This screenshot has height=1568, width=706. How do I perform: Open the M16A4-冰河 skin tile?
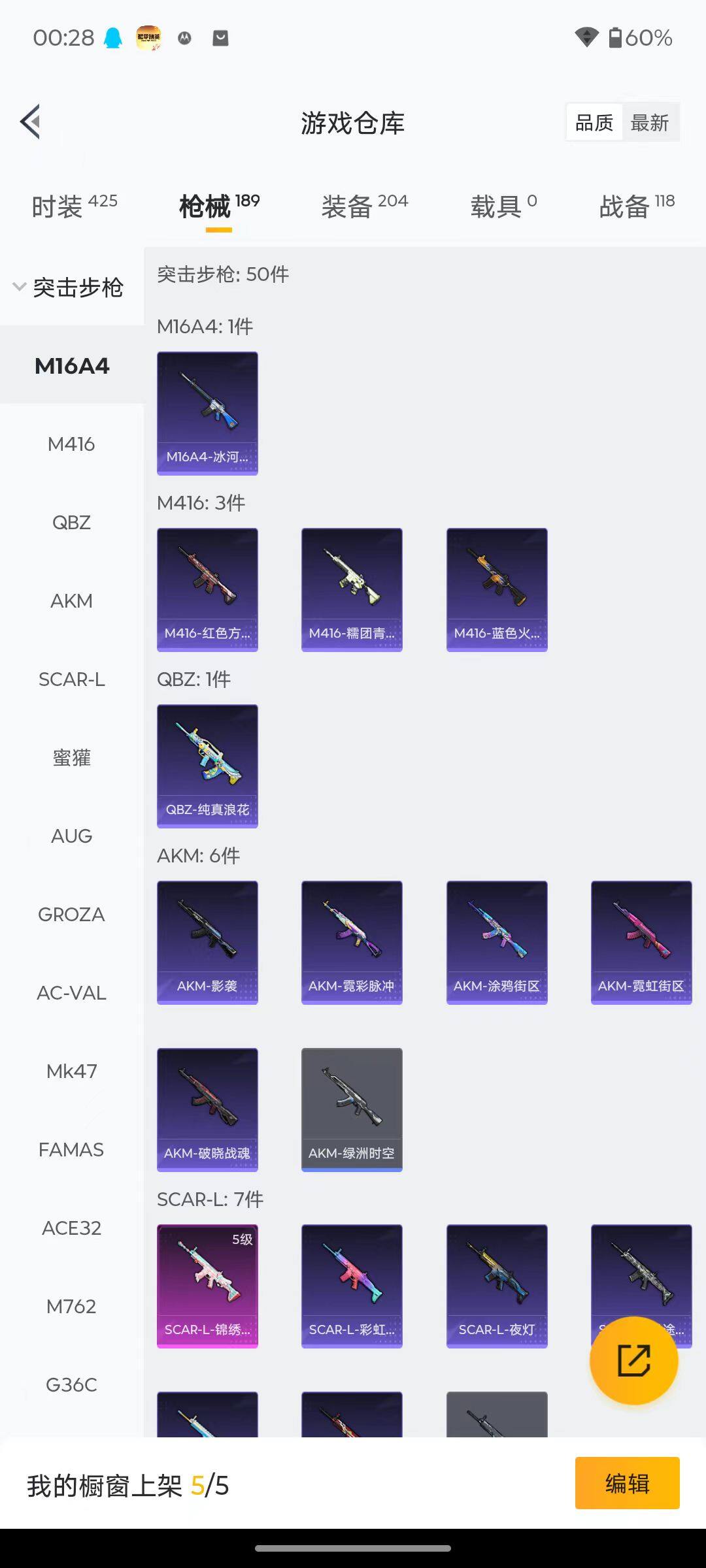(207, 413)
